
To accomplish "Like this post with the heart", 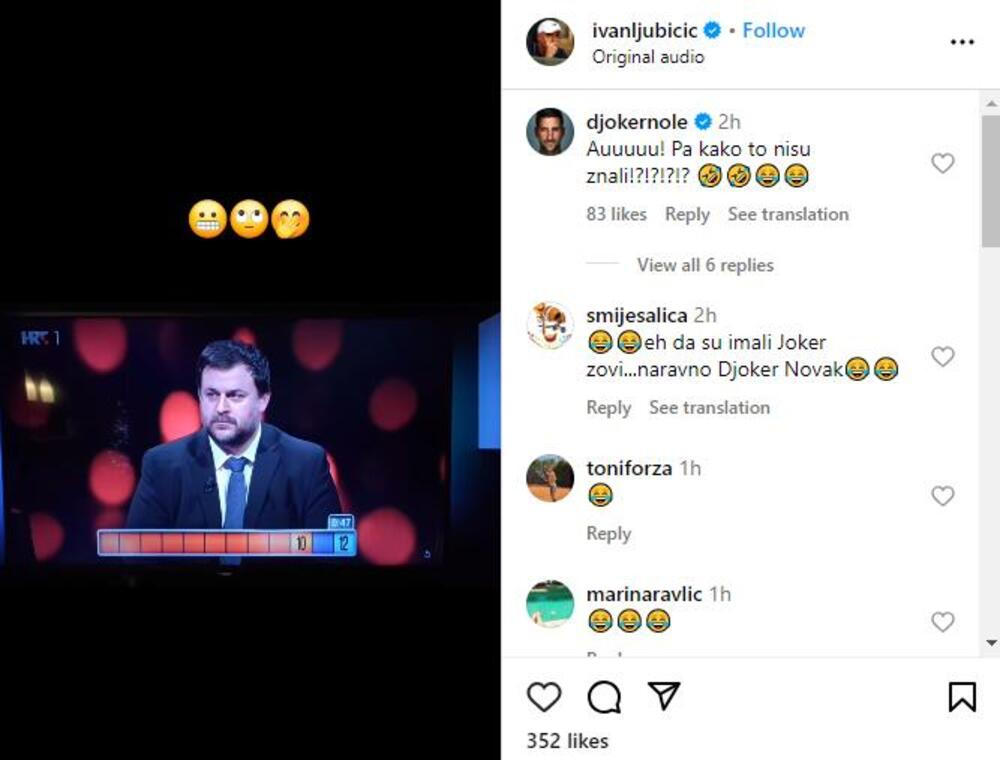I will point(544,696).
